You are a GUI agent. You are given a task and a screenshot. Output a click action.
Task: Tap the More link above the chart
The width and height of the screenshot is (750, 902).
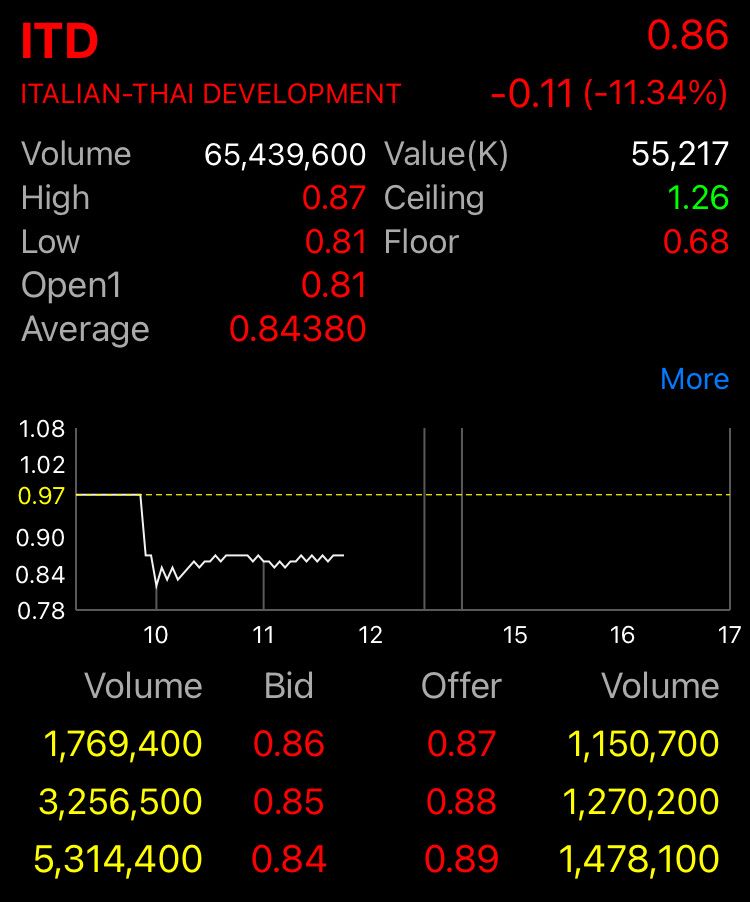[694, 380]
